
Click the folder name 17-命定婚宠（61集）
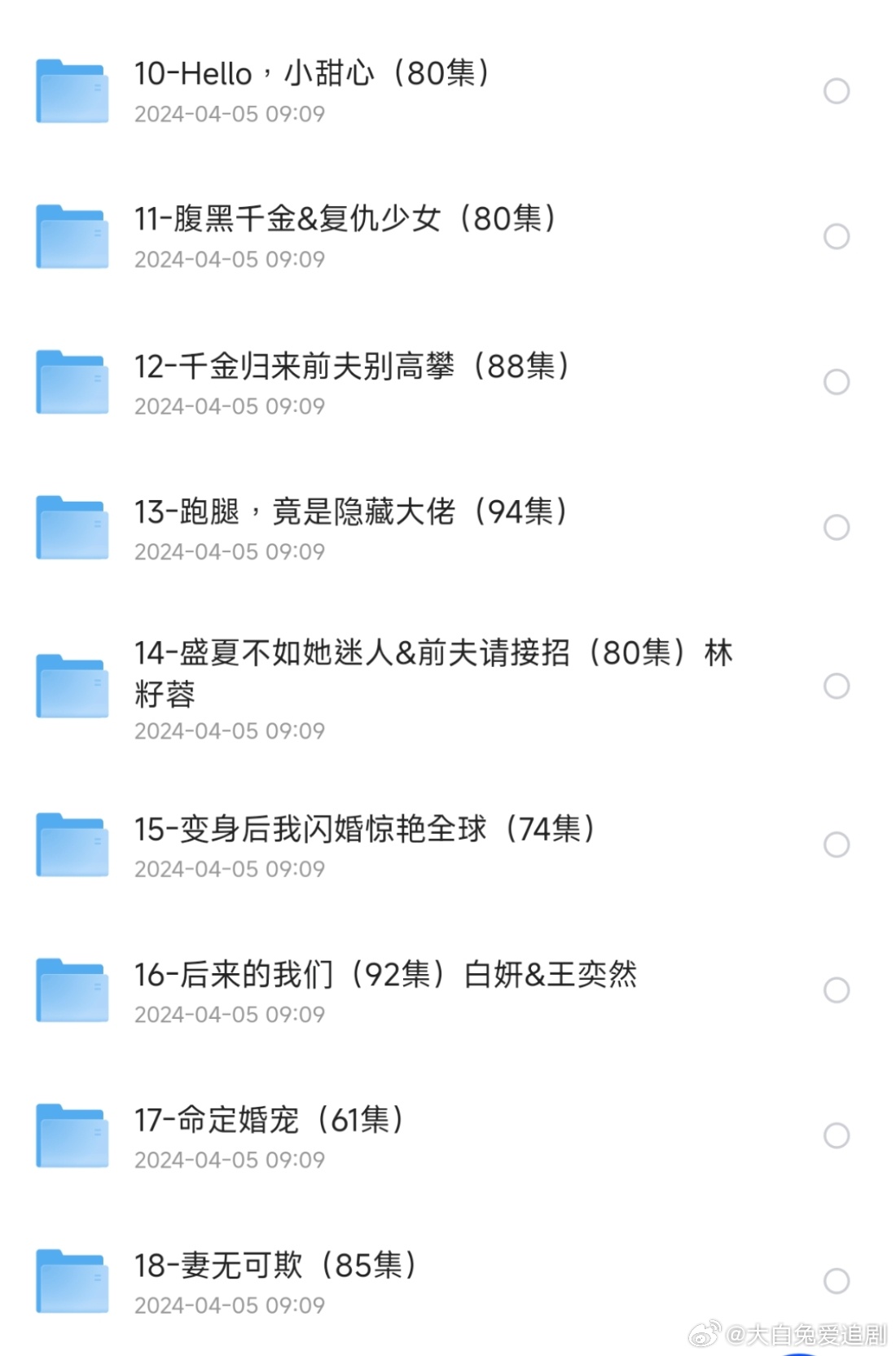click(x=269, y=1121)
